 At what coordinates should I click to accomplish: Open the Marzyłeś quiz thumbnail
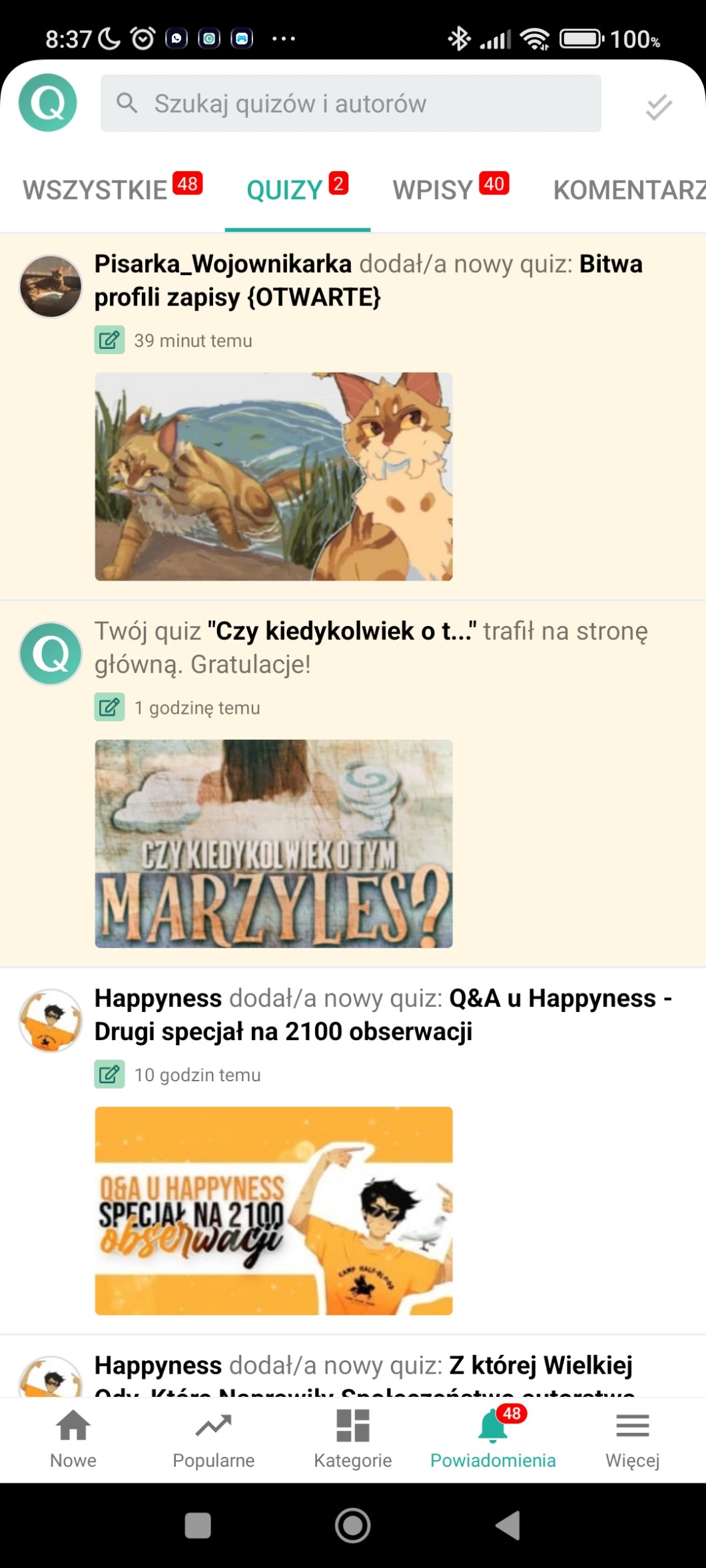coord(273,844)
